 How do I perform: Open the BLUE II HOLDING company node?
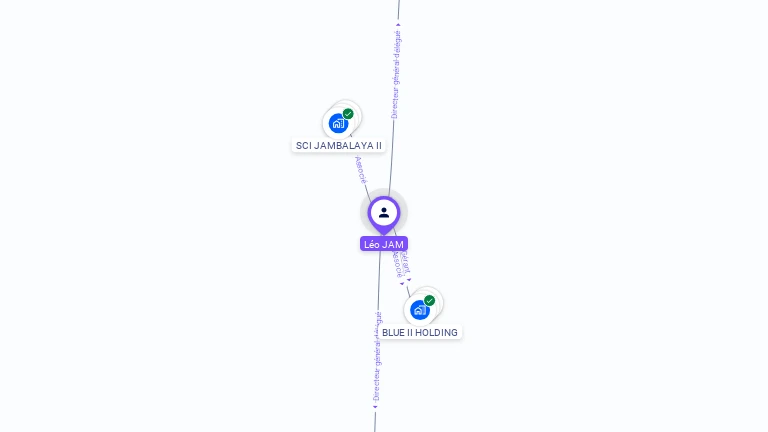pos(420,309)
